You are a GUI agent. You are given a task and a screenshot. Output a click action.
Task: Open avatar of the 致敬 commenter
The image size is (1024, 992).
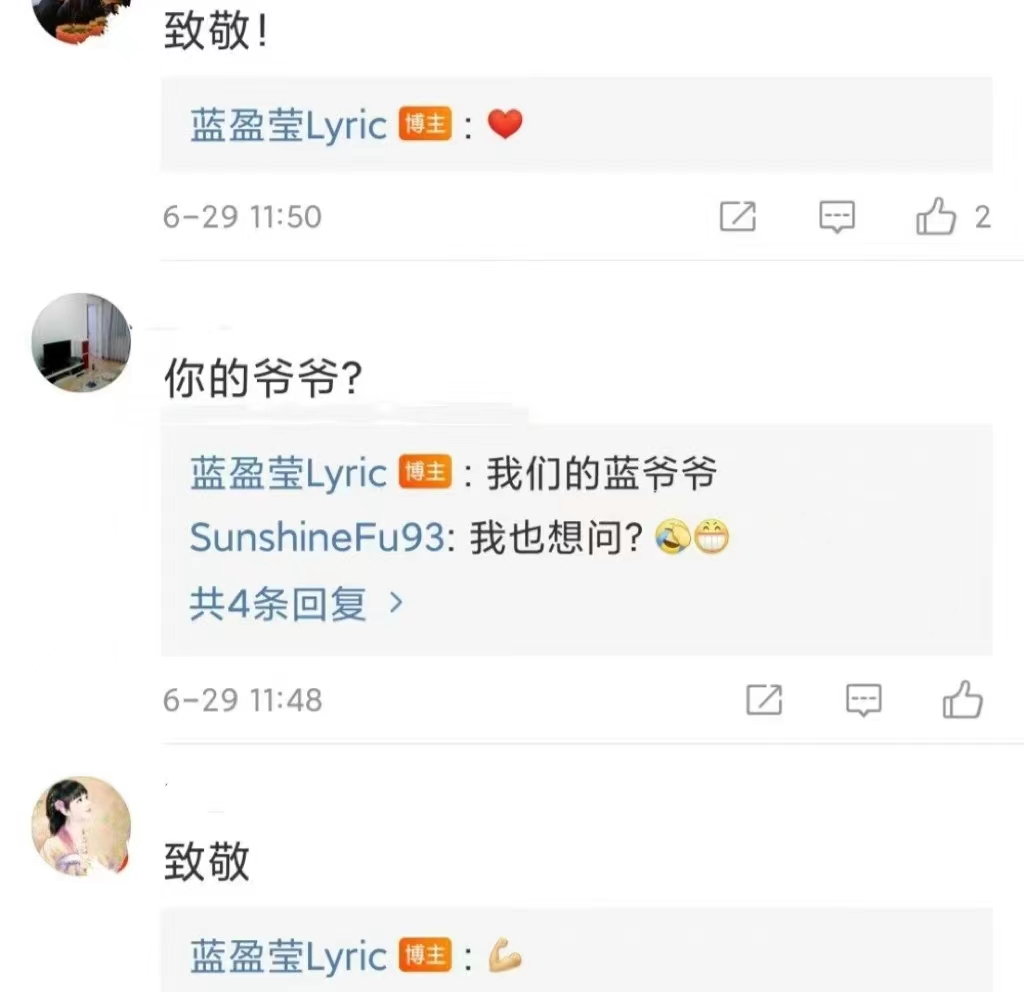click(82, 826)
